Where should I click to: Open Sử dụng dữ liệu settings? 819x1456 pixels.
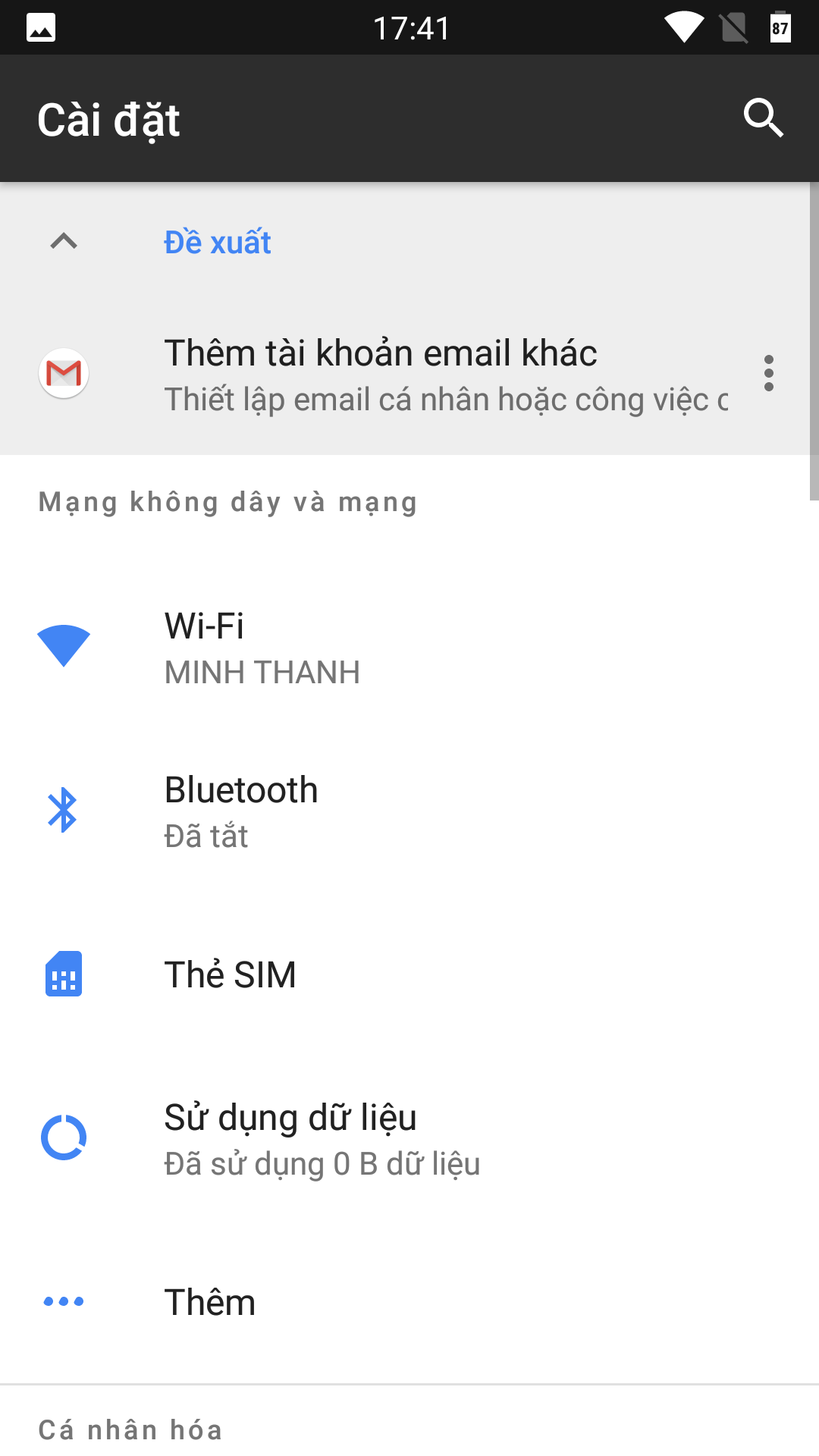tap(409, 1138)
